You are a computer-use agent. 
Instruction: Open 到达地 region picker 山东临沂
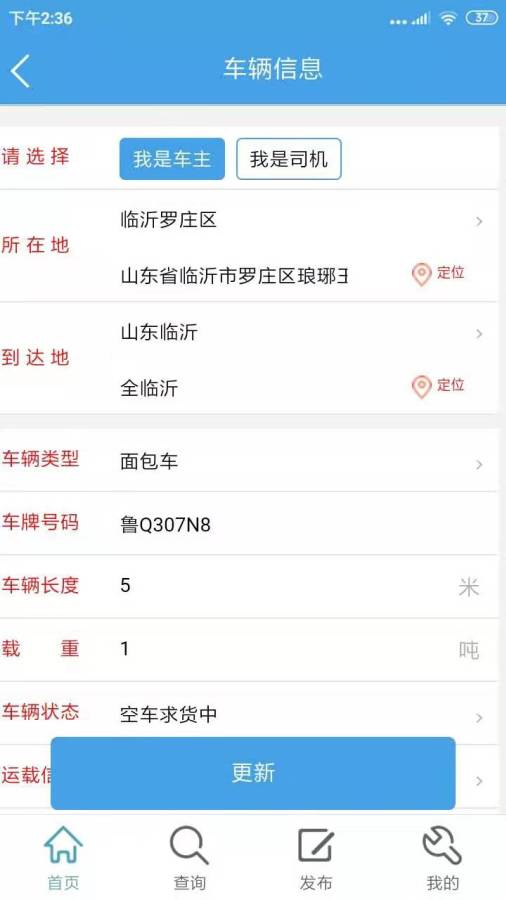[x=302, y=333]
